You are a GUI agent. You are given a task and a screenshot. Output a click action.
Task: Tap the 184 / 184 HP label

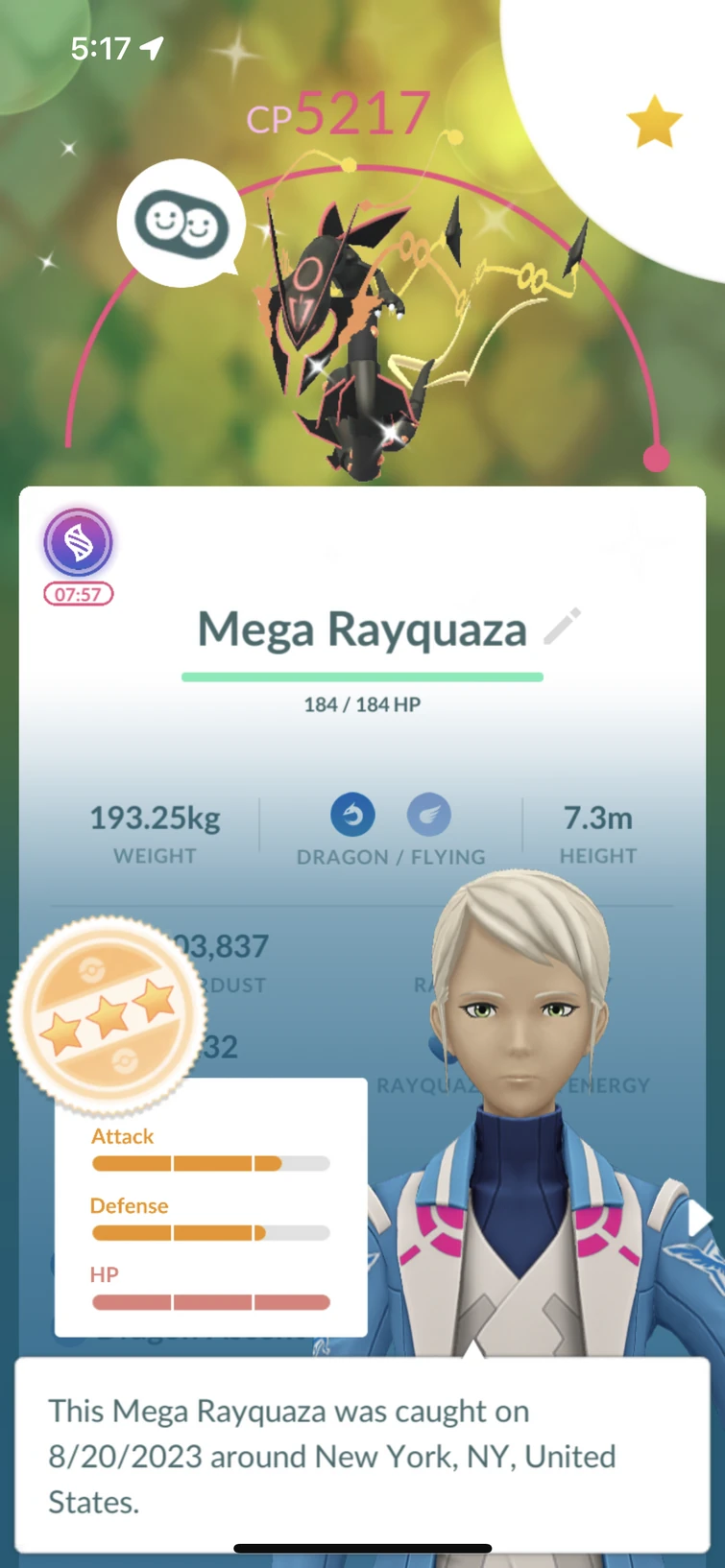coord(362,703)
